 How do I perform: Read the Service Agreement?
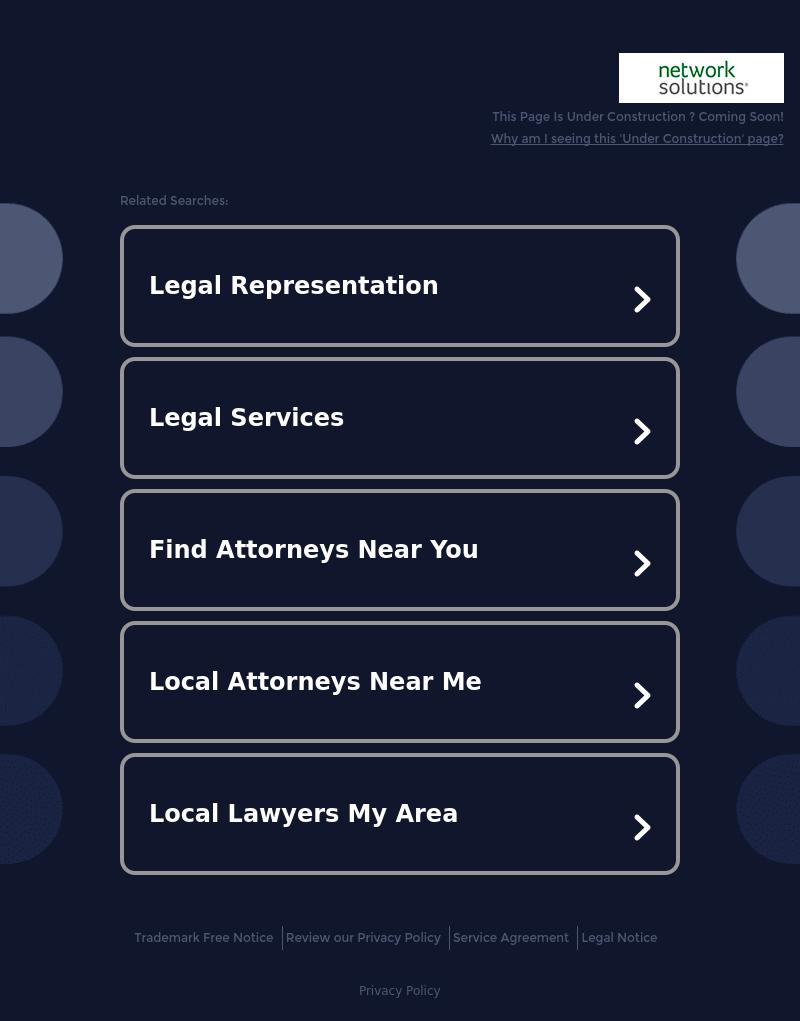coord(511,938)
